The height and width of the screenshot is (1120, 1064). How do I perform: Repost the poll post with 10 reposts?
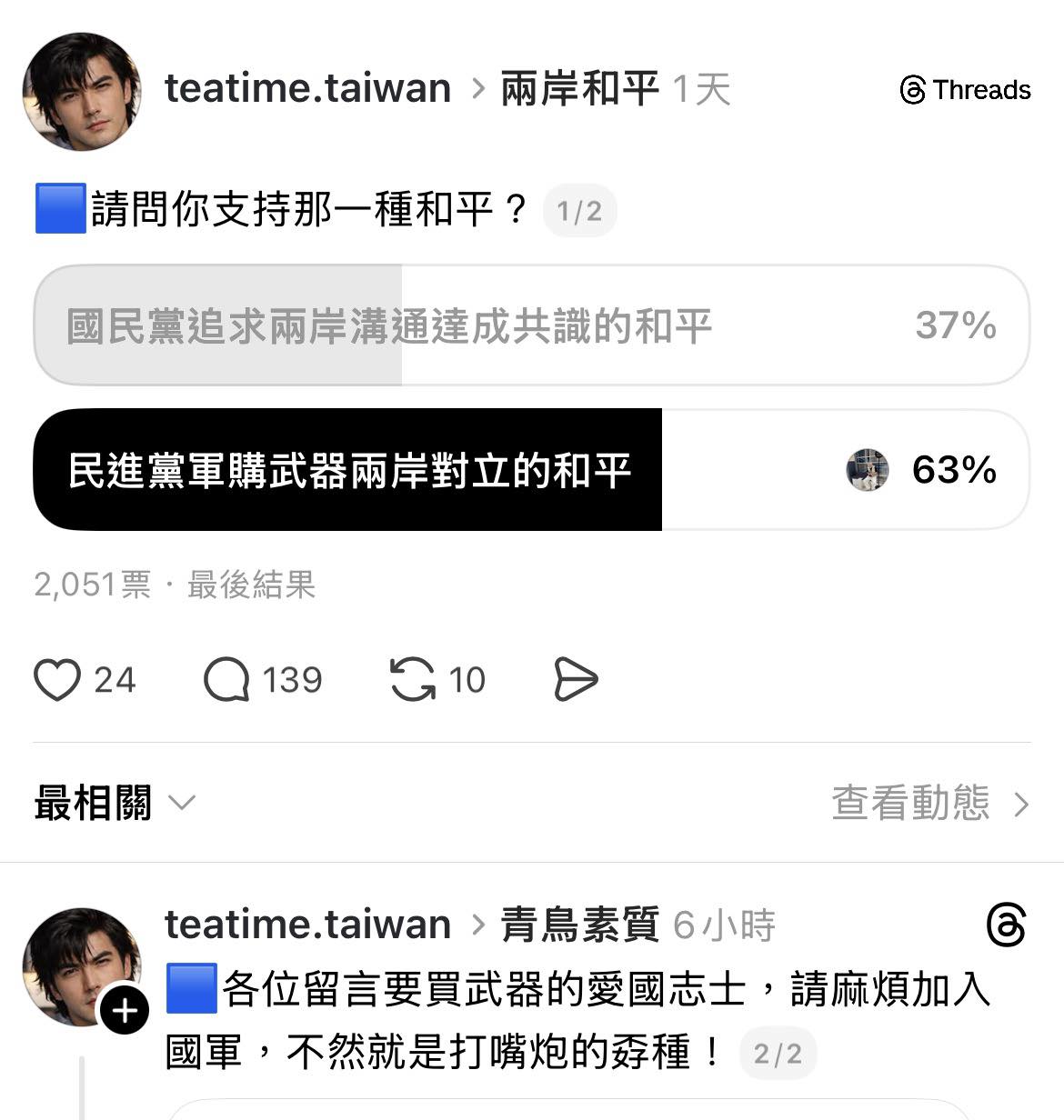(413, 680)
